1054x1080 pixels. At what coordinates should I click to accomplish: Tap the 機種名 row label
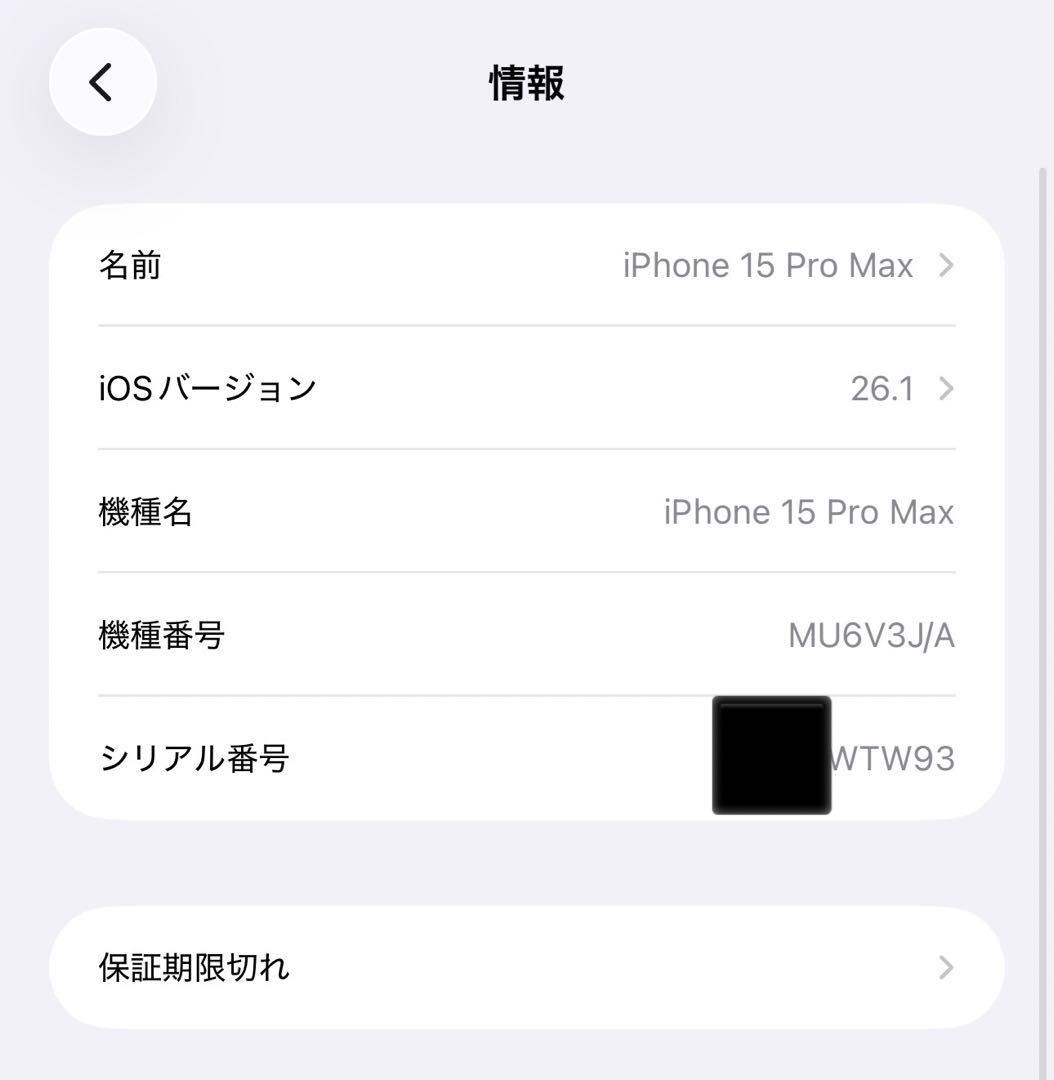(x=145, y=511)
